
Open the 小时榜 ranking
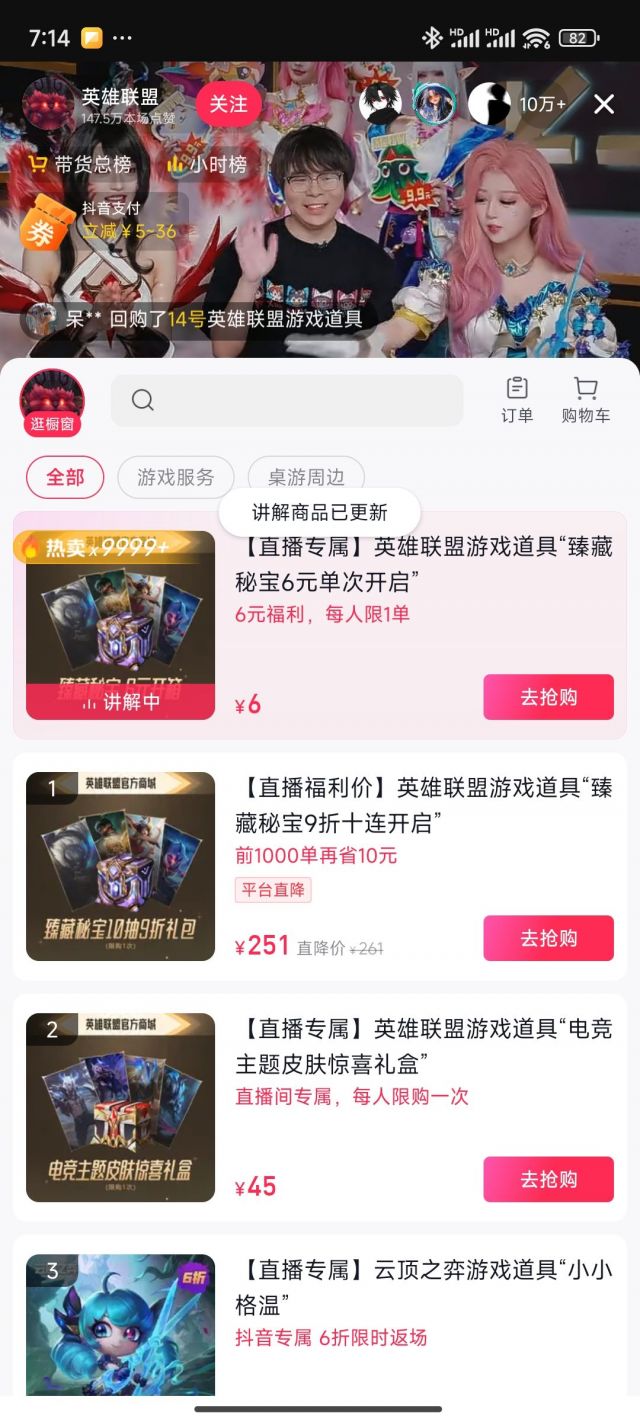(x=206, y=164)
